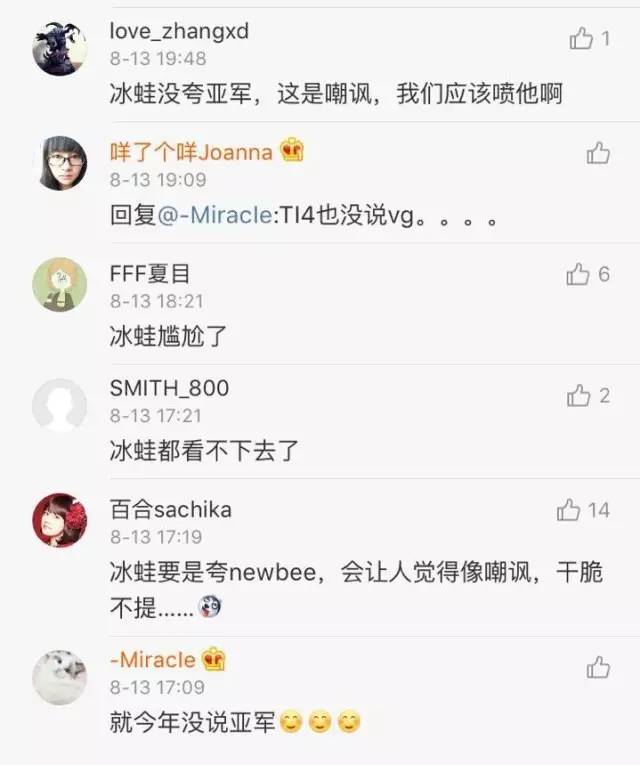Like 百合sachika's comment

[x=569, y=510]
